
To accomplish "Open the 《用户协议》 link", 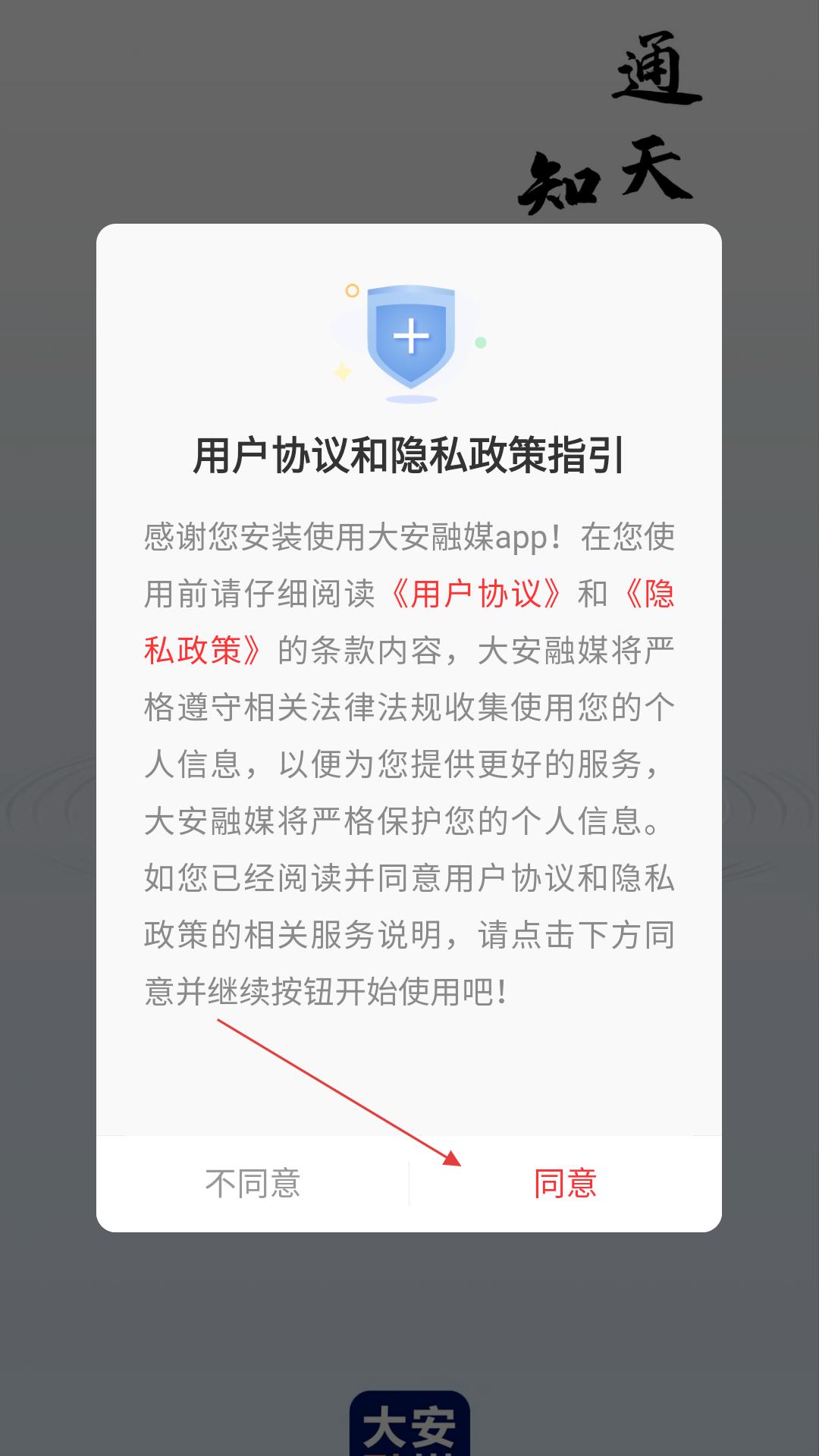I will [x=475, y=594].
